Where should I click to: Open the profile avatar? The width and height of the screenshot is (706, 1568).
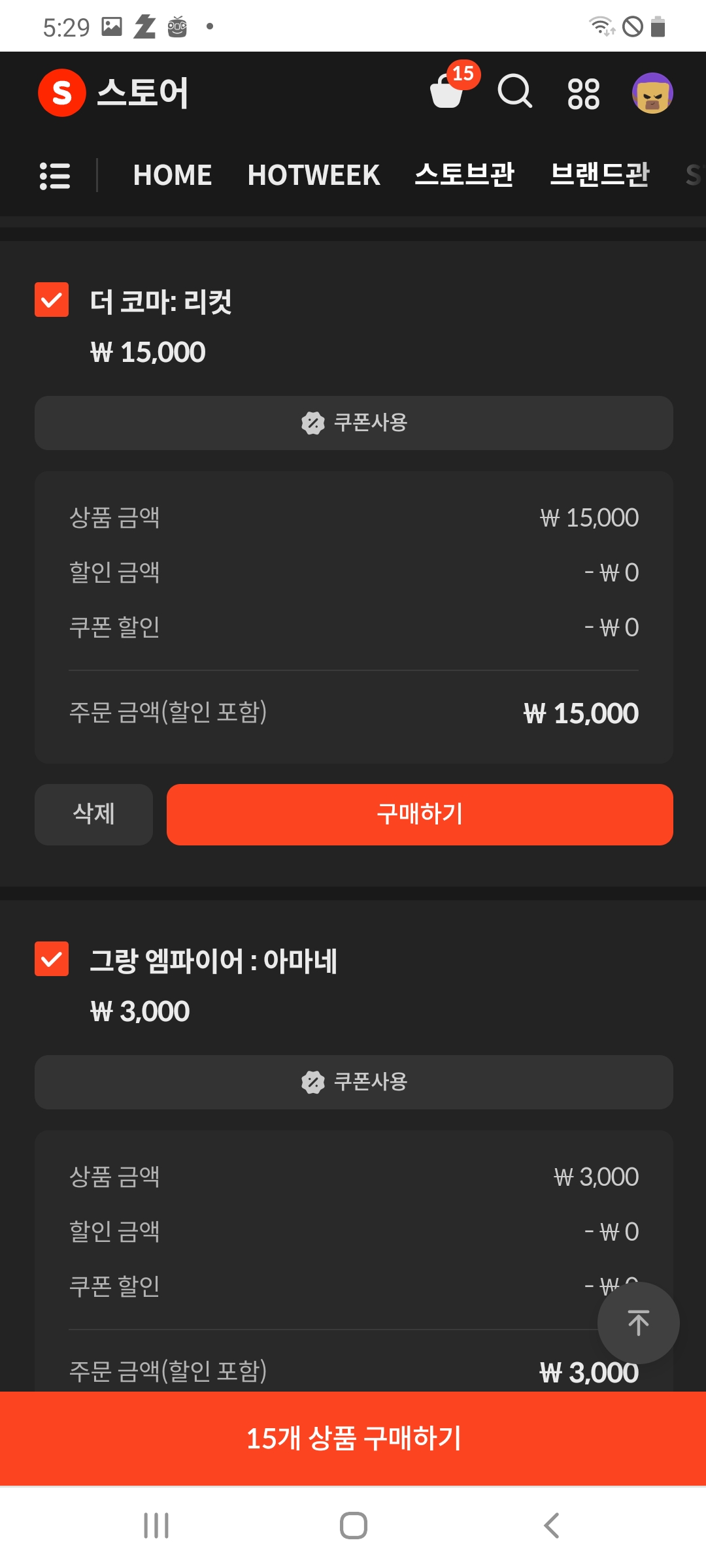tap(652, 93)
